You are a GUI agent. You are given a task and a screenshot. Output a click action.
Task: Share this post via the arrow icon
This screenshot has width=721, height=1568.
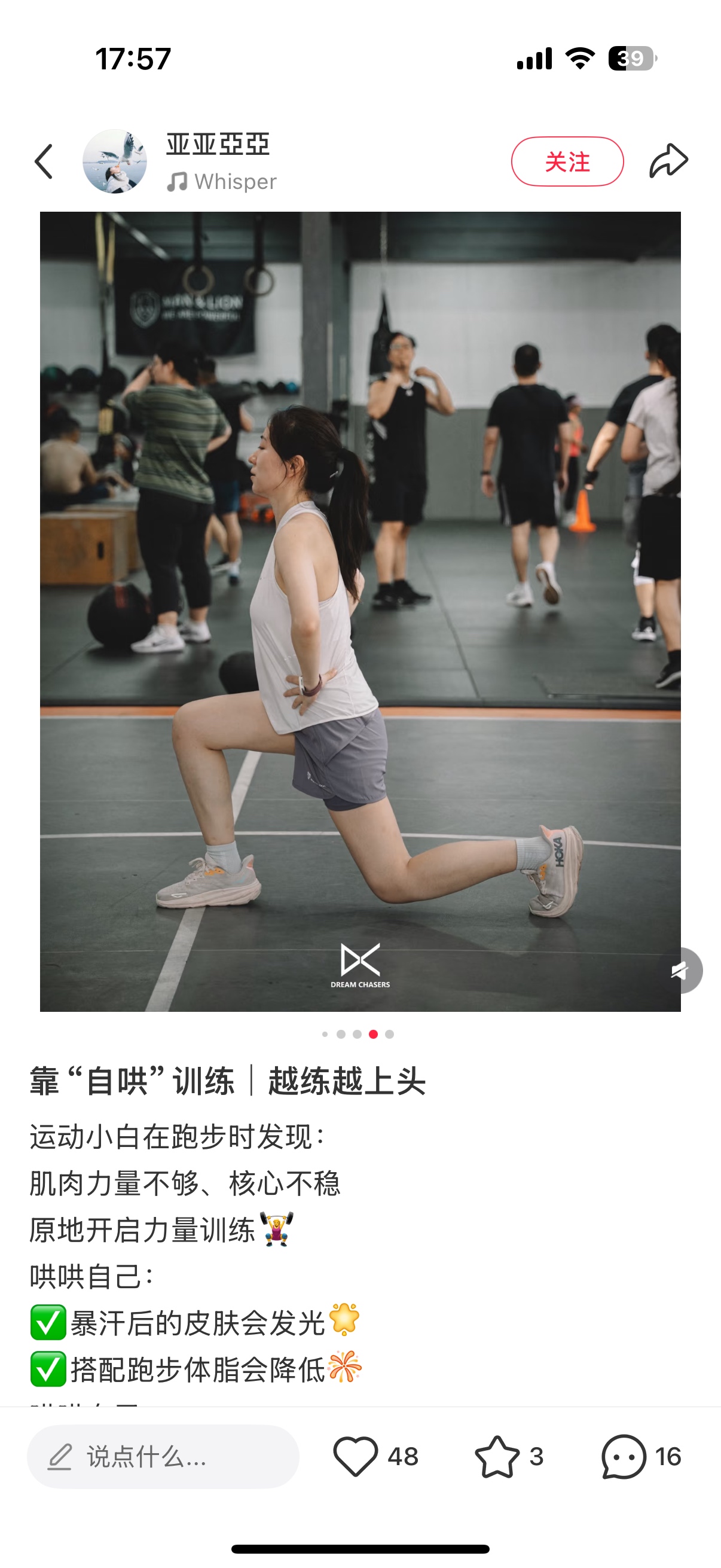tap(668, 161)
